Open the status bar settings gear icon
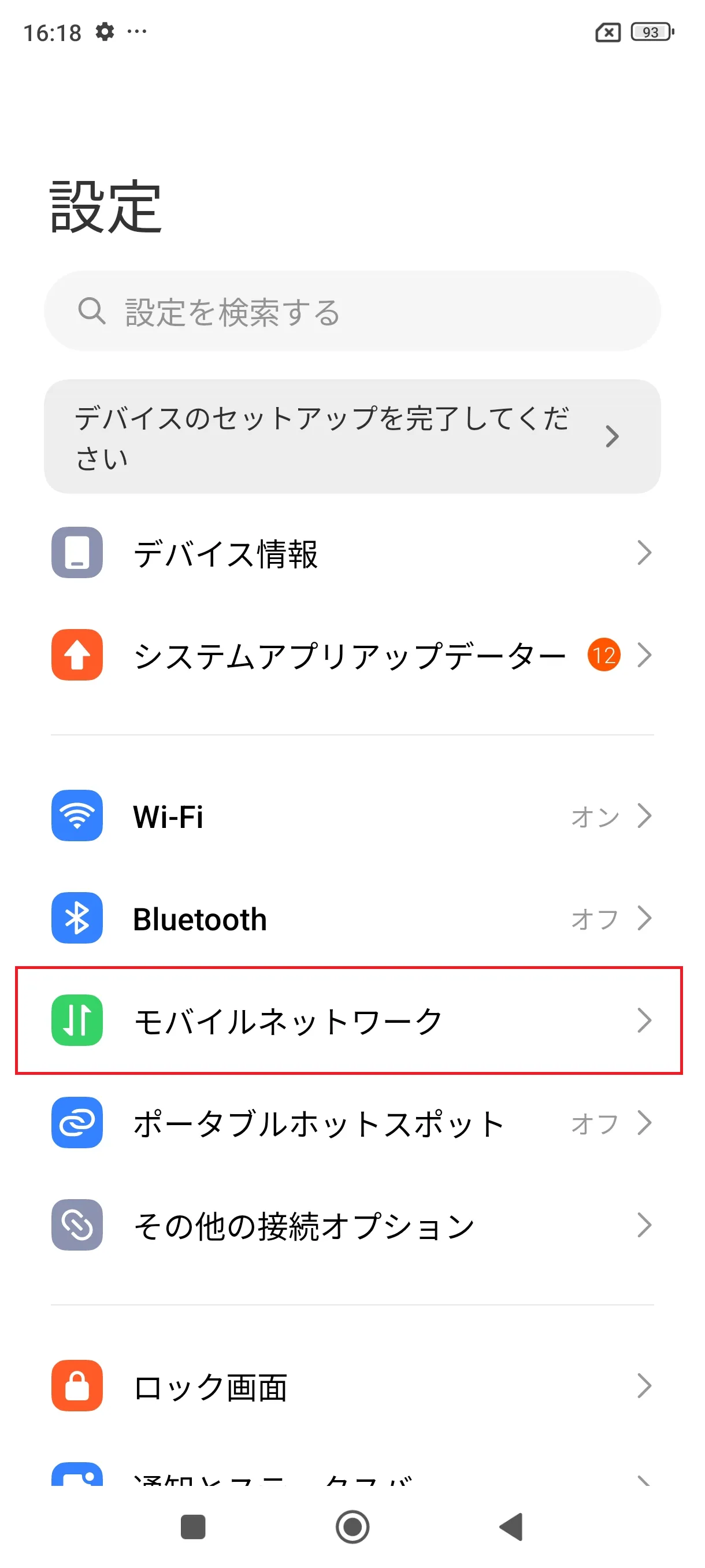Viewport: 705px width, 1568px height. [103, 33]
